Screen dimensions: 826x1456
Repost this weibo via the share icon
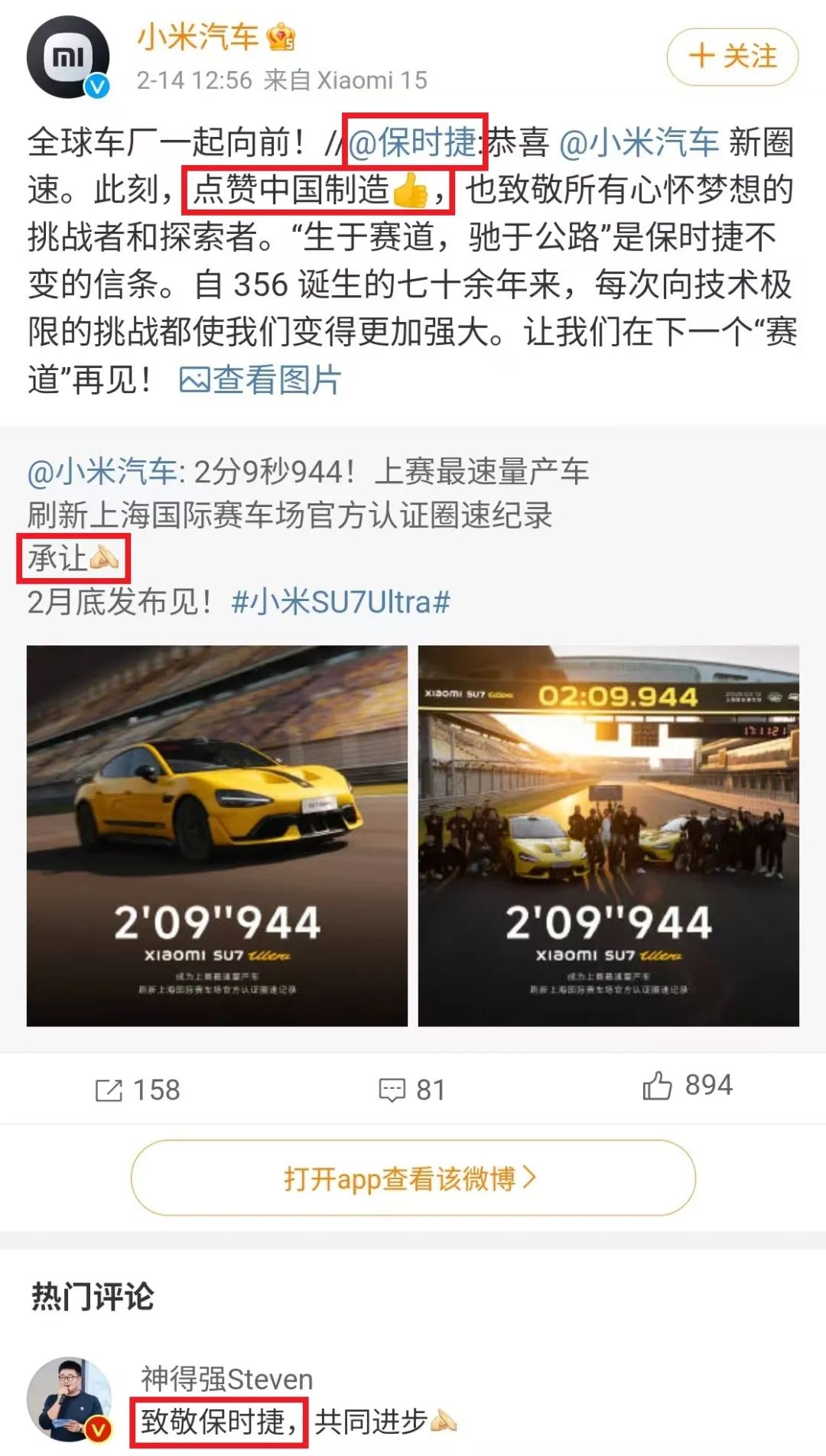click(x=137, y=1090)
